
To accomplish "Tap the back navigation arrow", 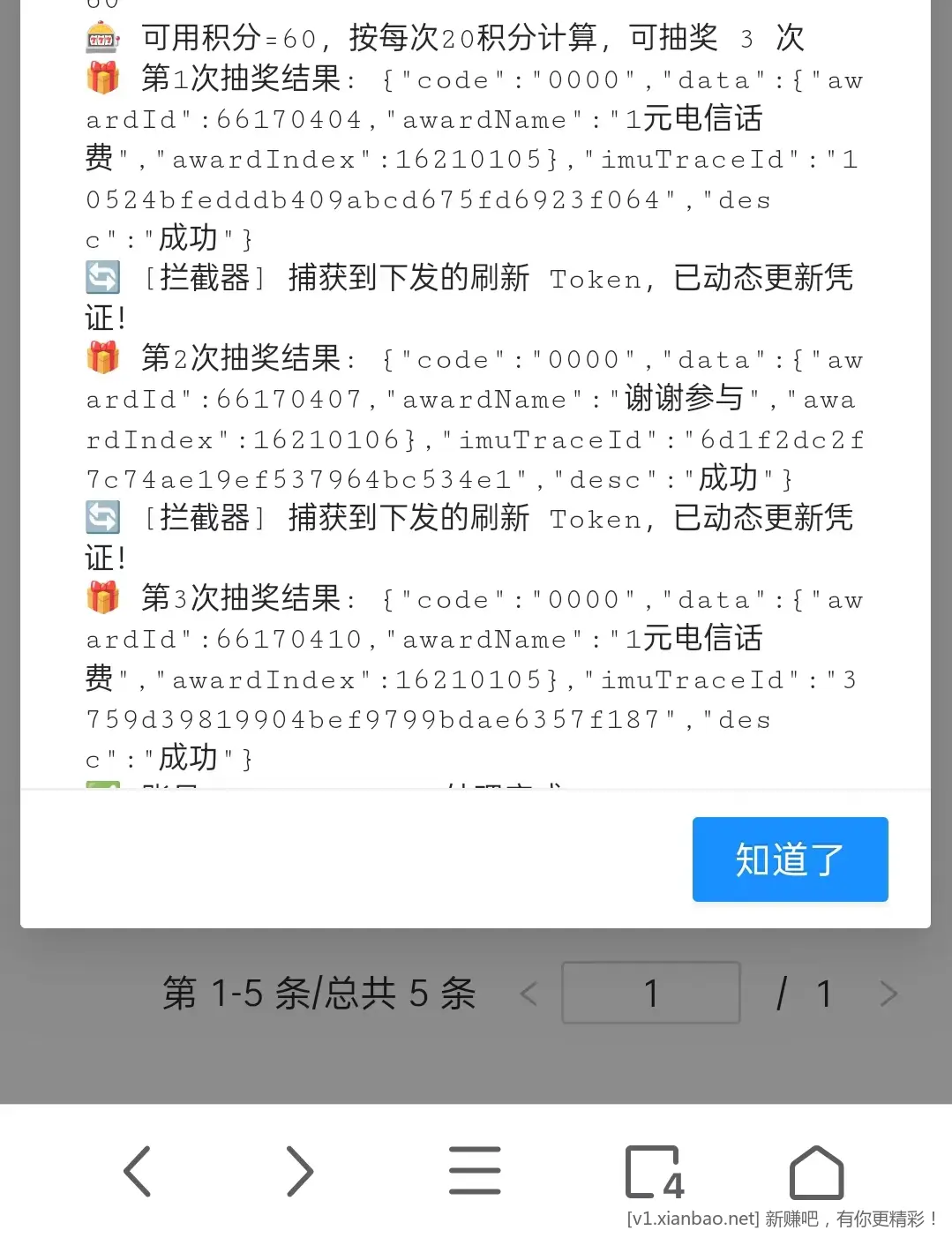I will pyautogui.click(x=137, y=1172).
